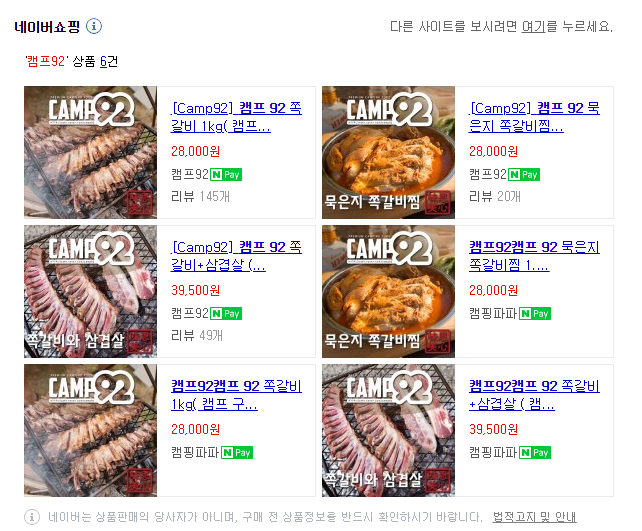Open the Naver Shopping info icon
The width and height of the screenshot is (642, 531).
pos(94,26)
